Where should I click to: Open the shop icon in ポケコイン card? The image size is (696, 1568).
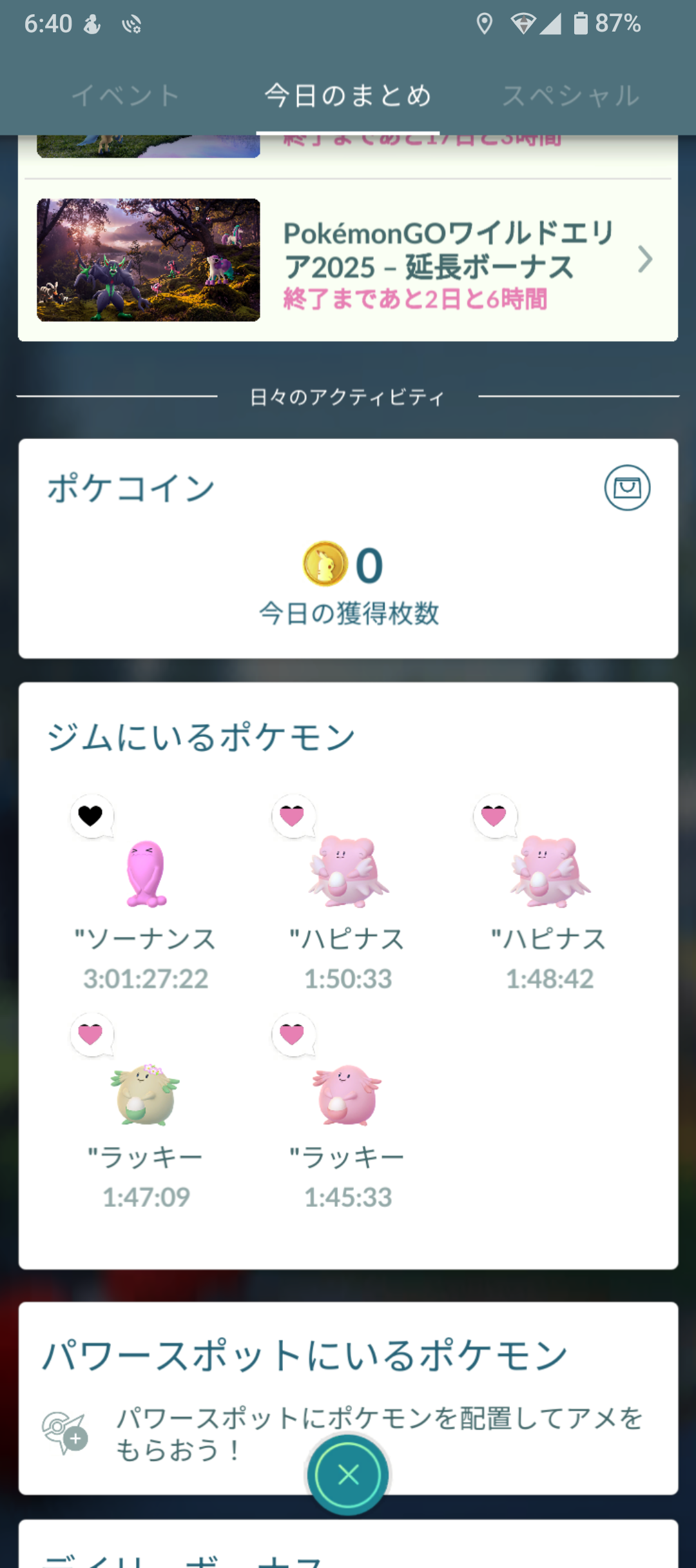pyautogui.click(x=626, y=487)
